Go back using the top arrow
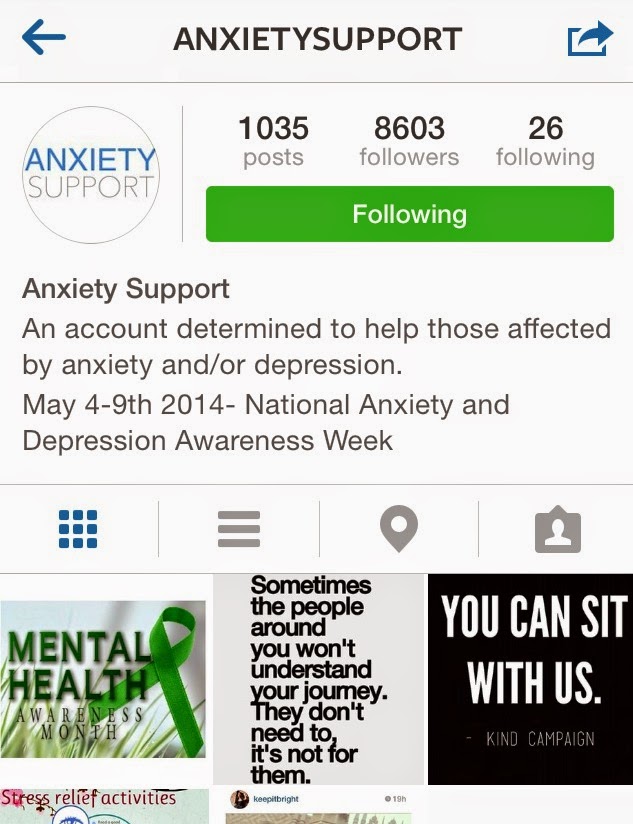The height and width of the screenshot is (824, 633). 43,40
